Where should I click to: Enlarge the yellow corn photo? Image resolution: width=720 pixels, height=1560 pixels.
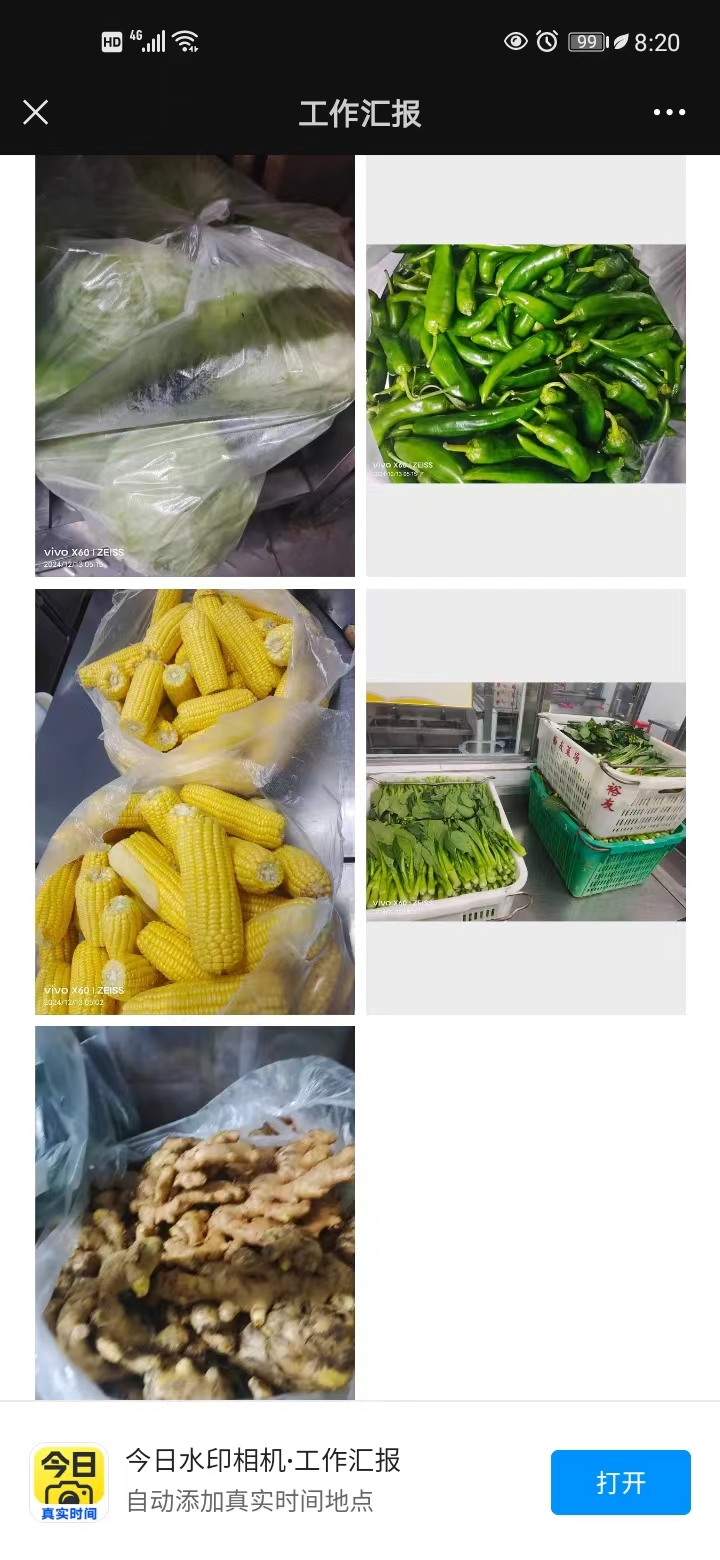pos(195,801)
